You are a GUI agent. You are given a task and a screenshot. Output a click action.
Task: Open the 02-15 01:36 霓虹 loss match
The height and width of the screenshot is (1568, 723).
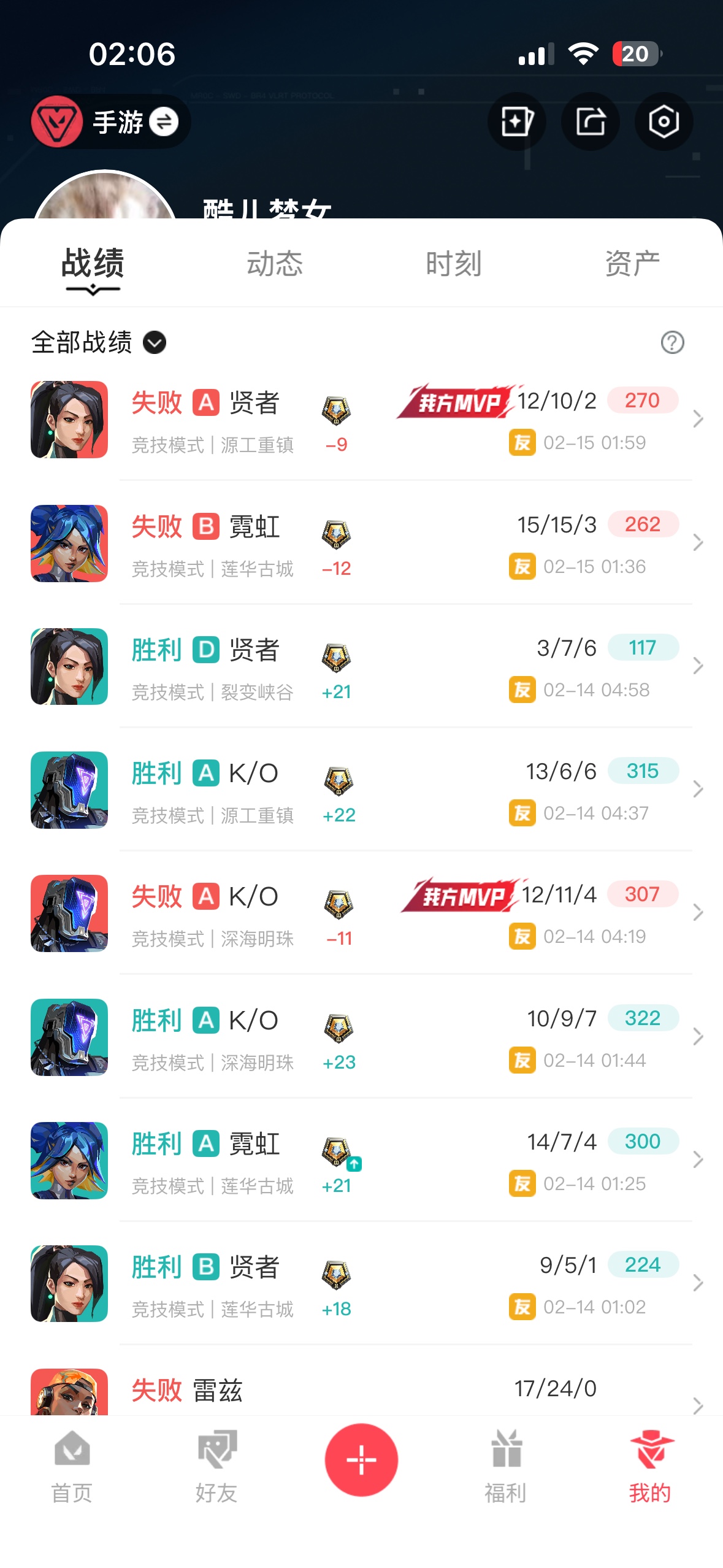362,543
